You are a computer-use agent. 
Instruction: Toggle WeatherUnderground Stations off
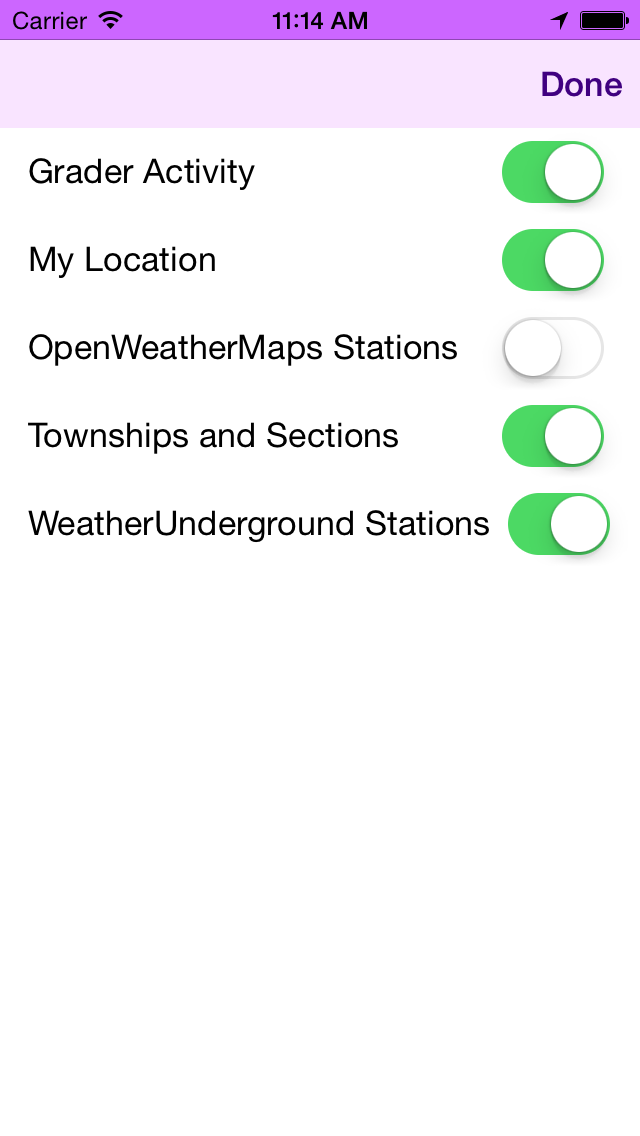[559, 524]
